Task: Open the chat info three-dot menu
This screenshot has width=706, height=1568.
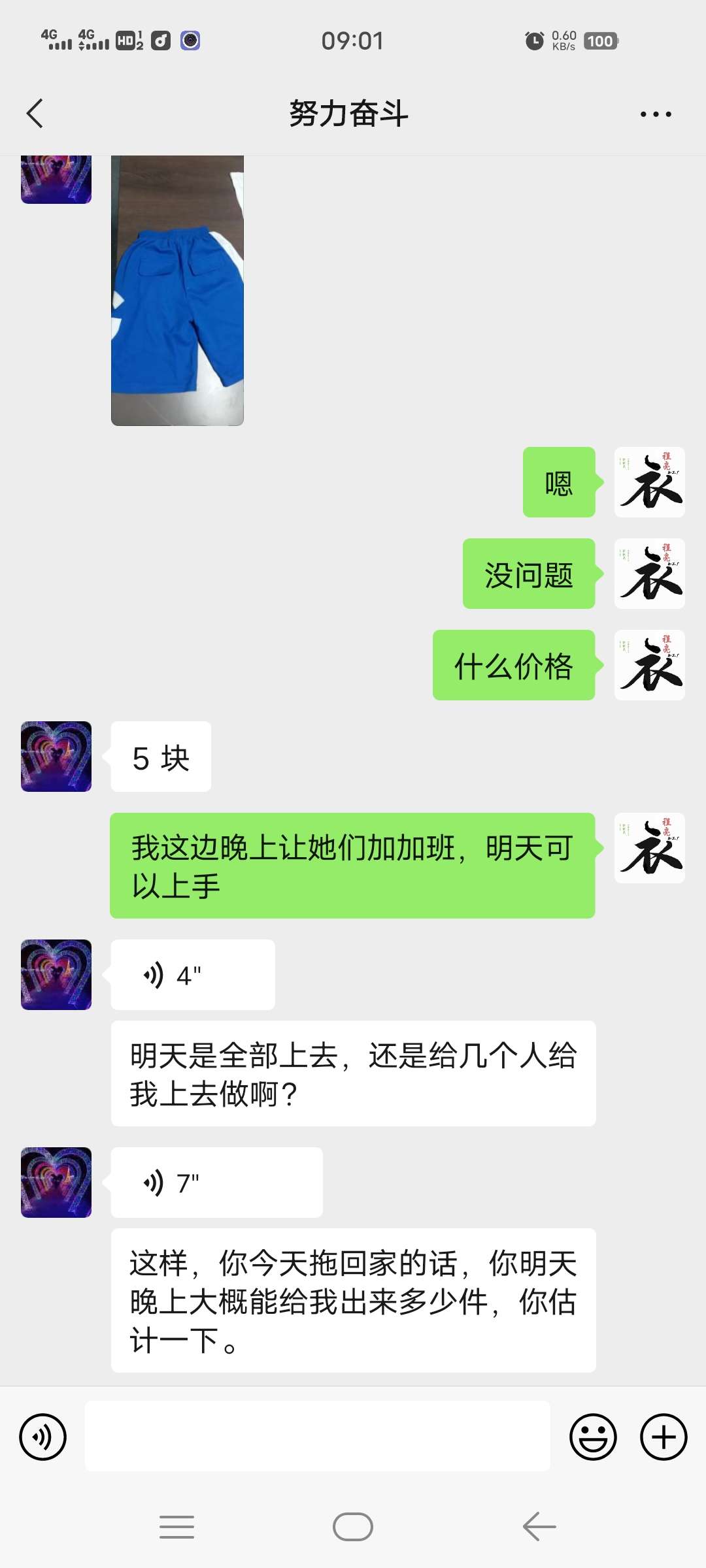Action: point(655,114)
